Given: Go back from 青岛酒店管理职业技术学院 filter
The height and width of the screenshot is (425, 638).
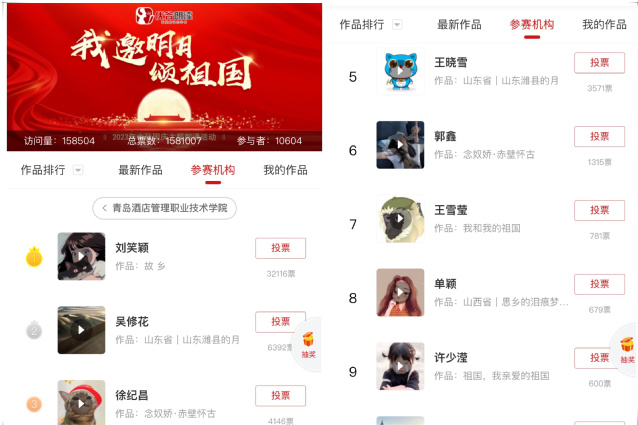Looking at the screenshot, I should click(x=105, y=208).
